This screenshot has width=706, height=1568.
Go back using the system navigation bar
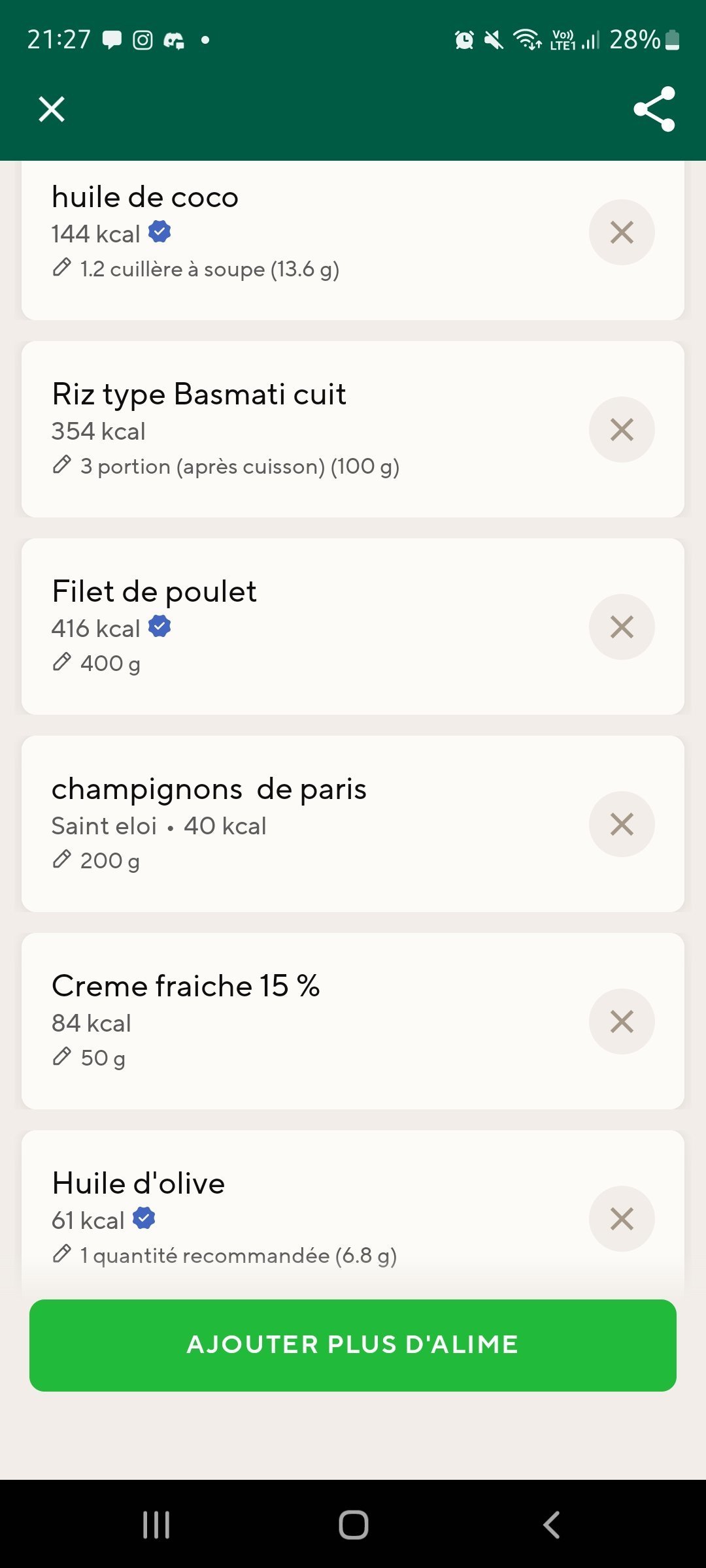551,1525
